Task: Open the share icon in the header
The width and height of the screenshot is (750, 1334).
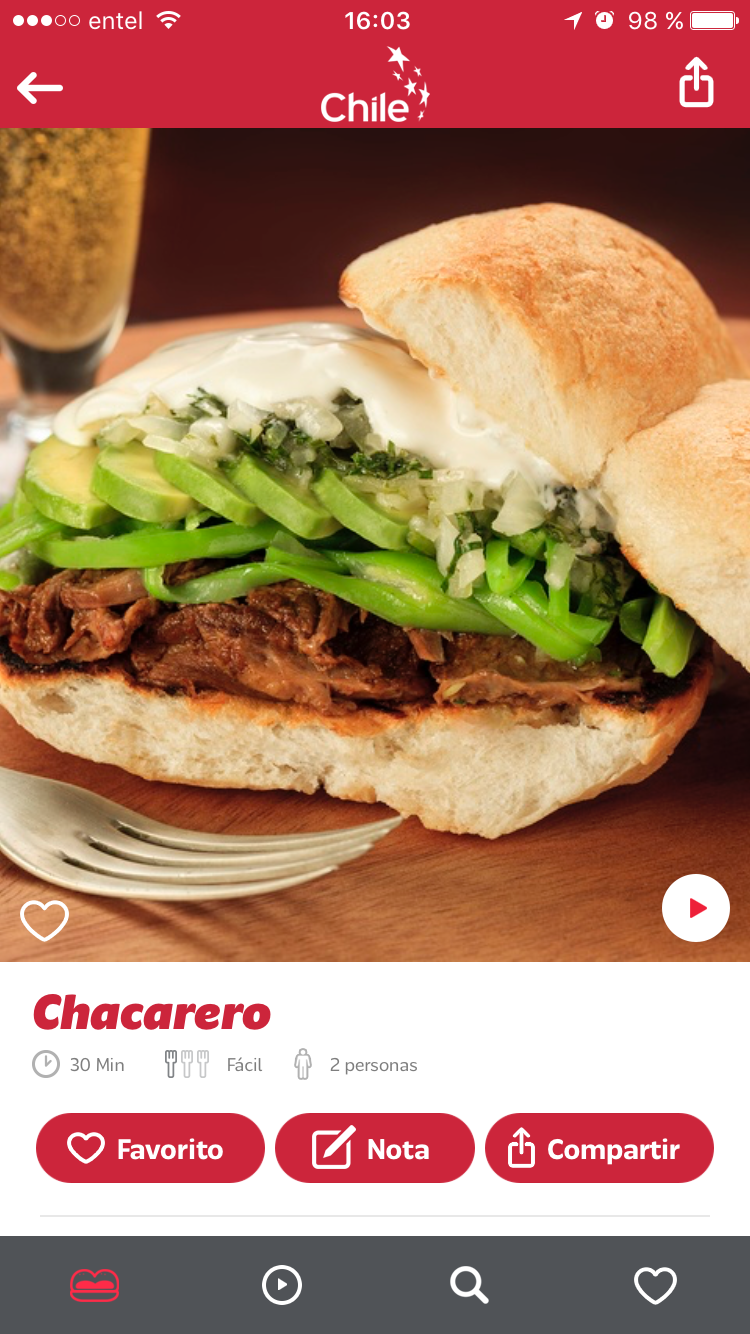Action: [696, 82]
